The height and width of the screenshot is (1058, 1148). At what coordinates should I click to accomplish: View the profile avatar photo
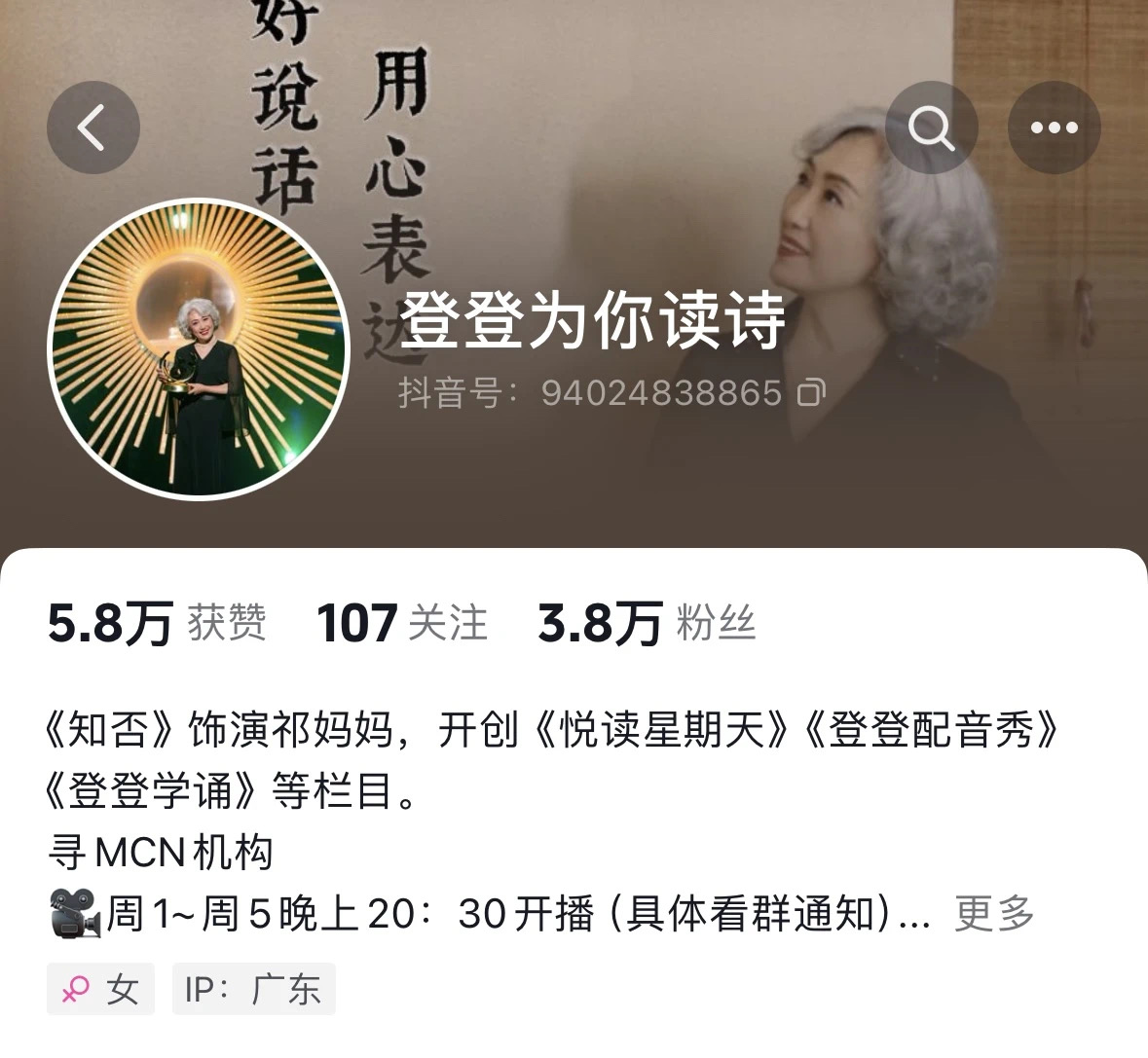click(x=199, y=348)
